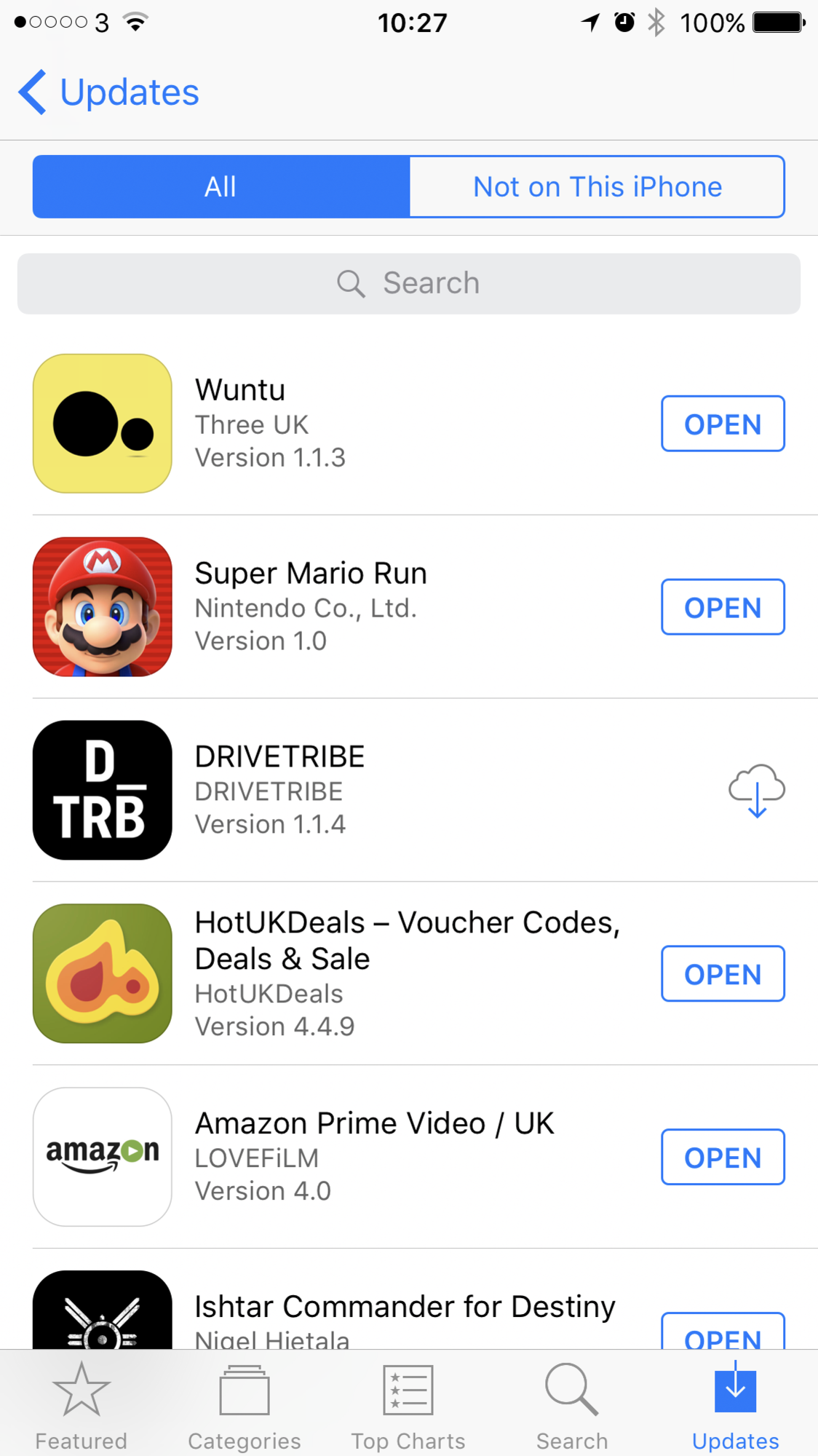Download DRIVETRIBE from the cloud
The image size is (818, 1456).
coord(756,791)
